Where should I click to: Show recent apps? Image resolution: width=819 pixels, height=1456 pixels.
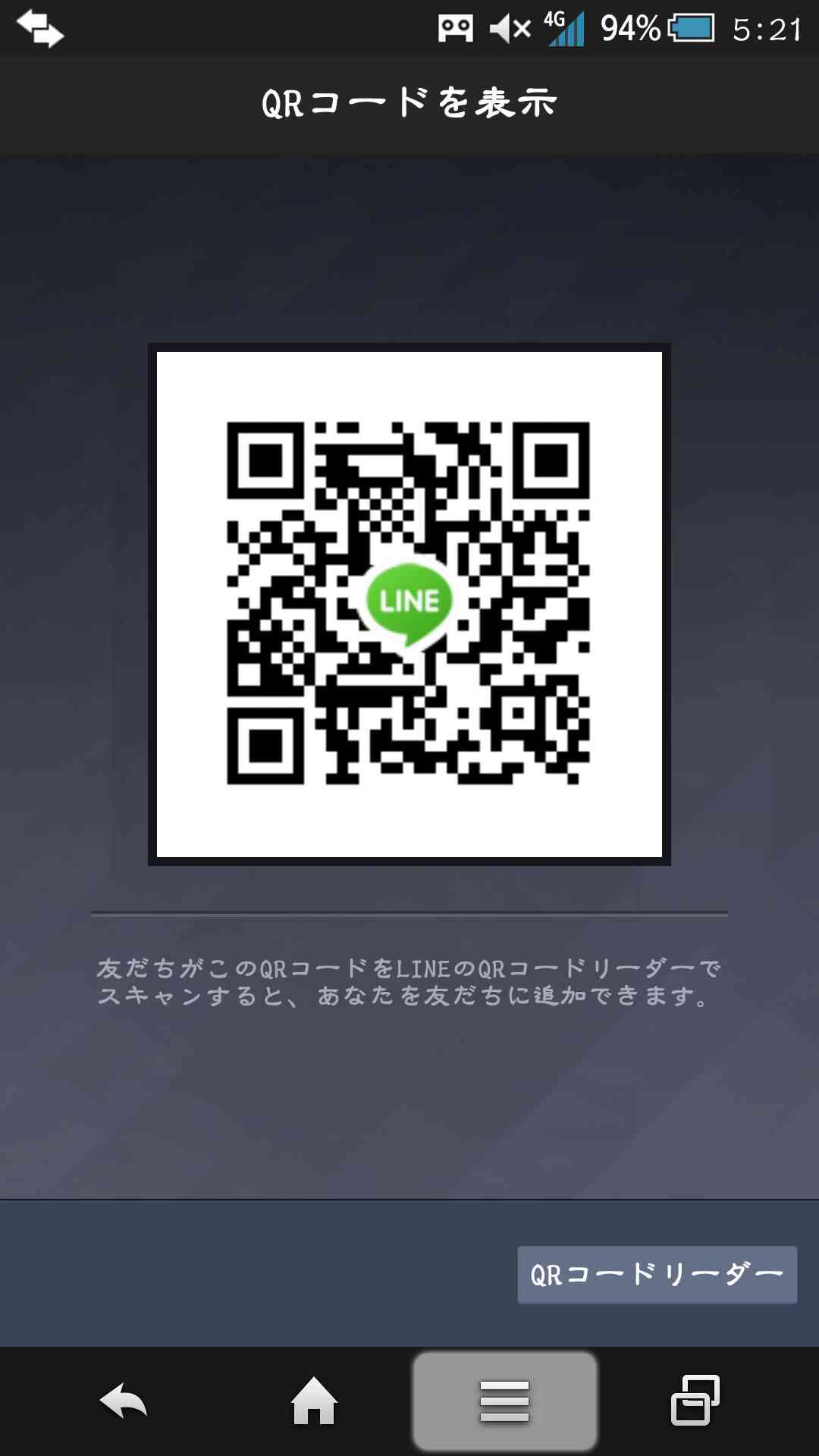(x=695, y=1400)
